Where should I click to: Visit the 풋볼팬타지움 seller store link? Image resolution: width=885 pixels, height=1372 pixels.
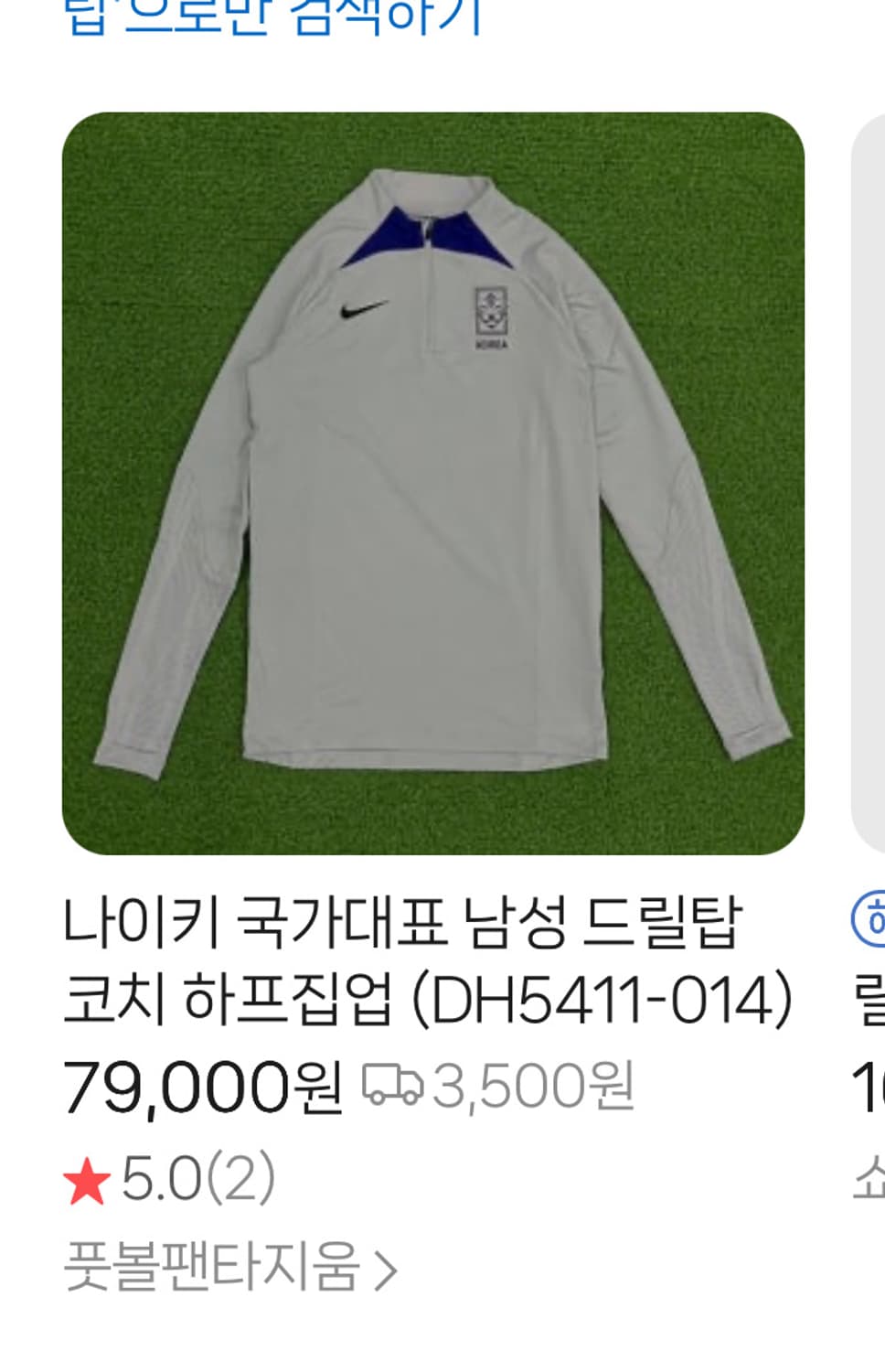pos(219,1272)
